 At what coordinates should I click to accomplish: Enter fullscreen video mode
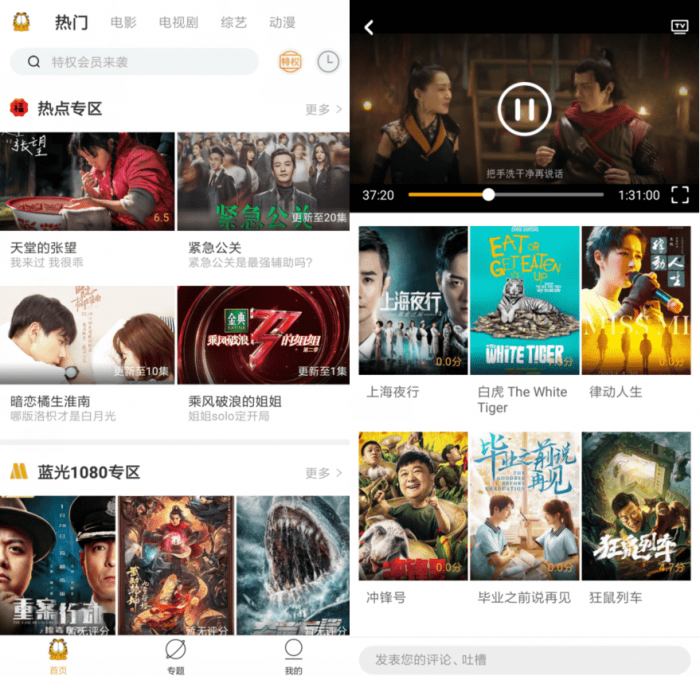tap(680, 195)
